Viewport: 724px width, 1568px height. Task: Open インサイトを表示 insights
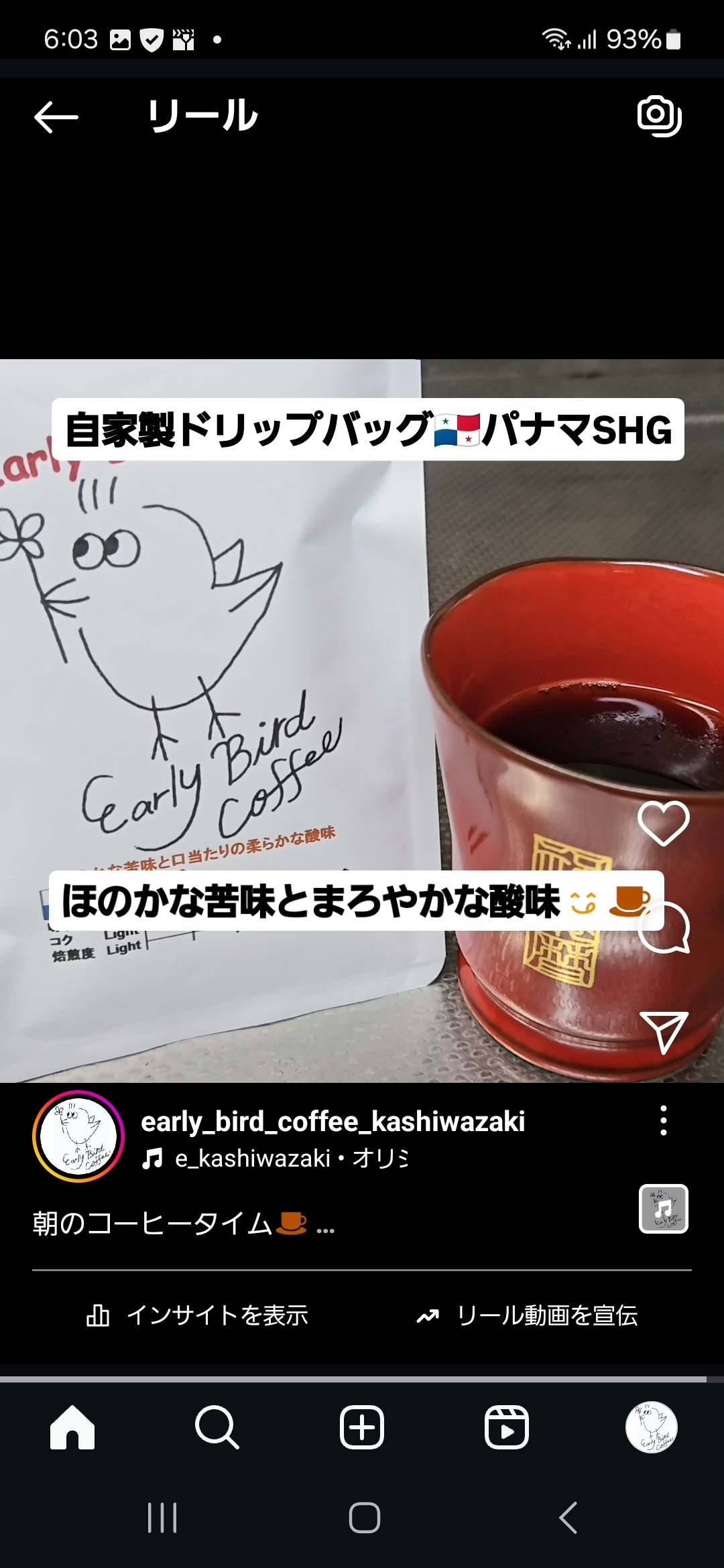point(197,1315)
